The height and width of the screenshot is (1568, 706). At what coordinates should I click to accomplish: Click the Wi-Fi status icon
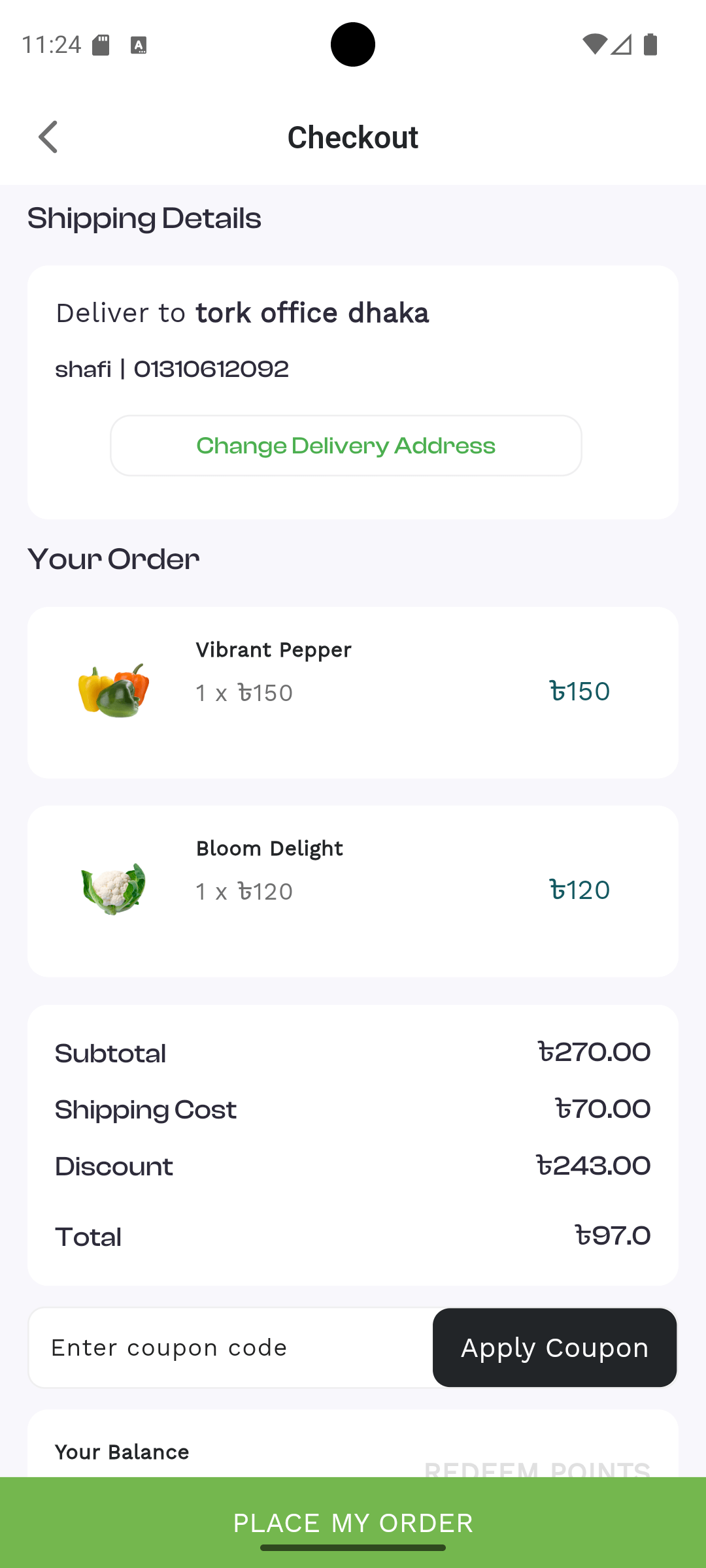594,44
